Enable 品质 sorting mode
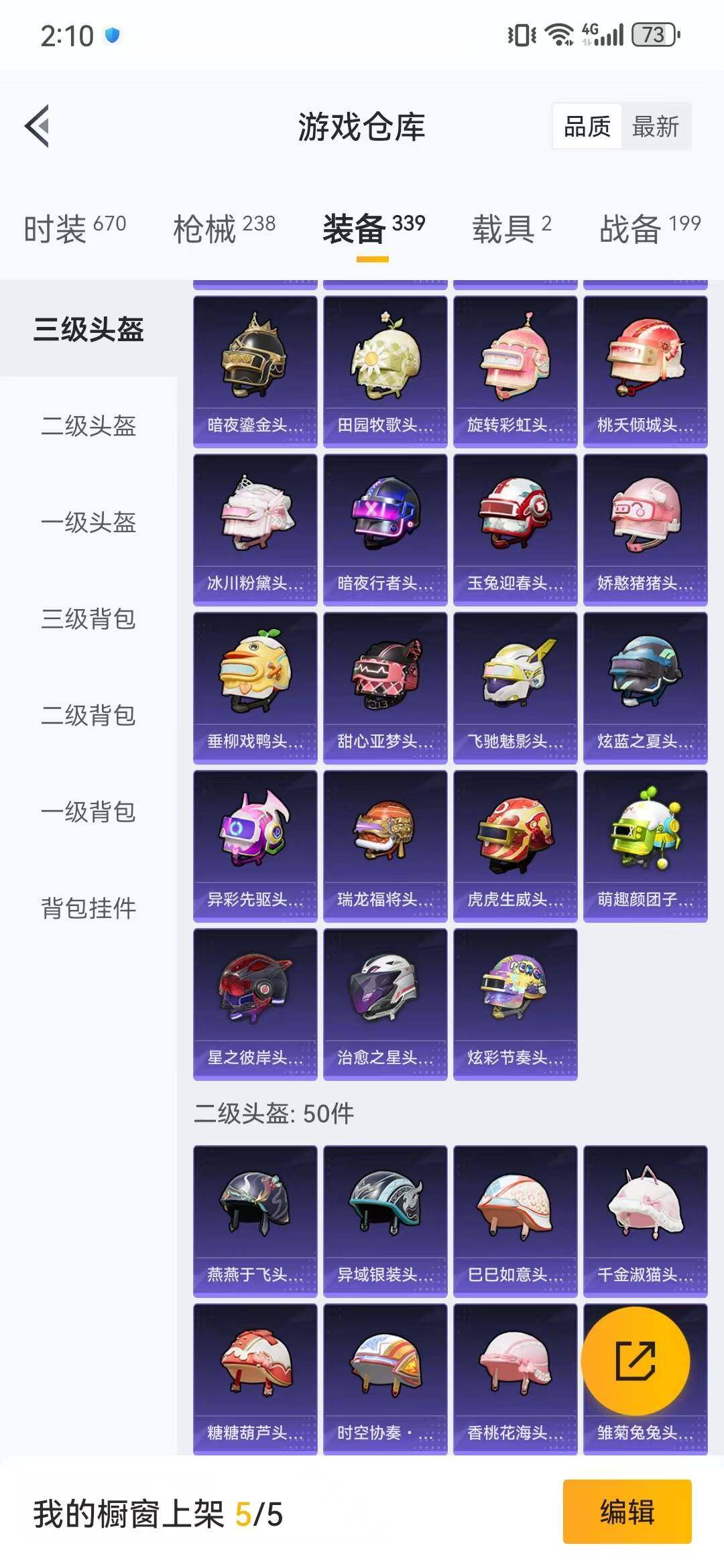 pyautogui.click(x=588, y=127)
